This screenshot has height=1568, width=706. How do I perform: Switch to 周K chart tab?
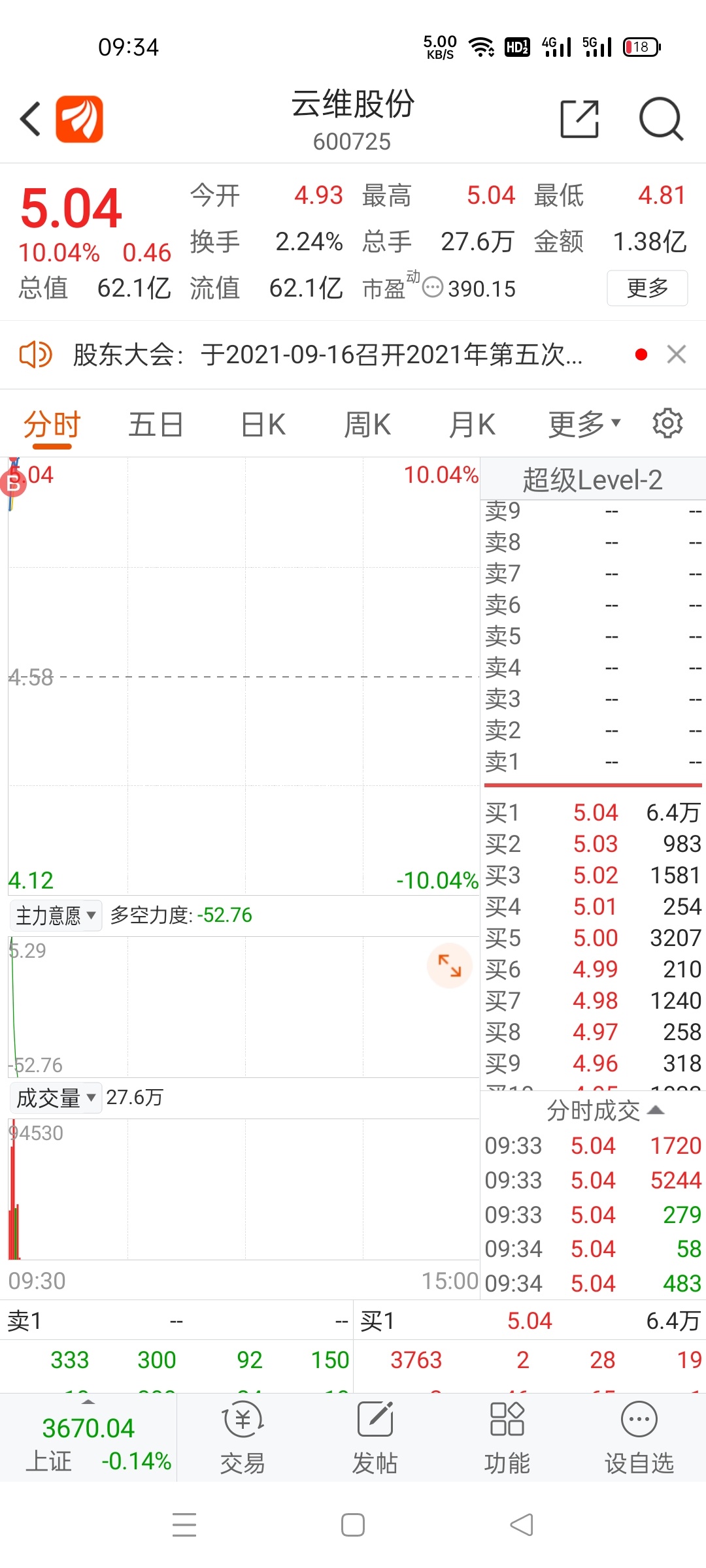pyautogui.click(x=367, y=425)
